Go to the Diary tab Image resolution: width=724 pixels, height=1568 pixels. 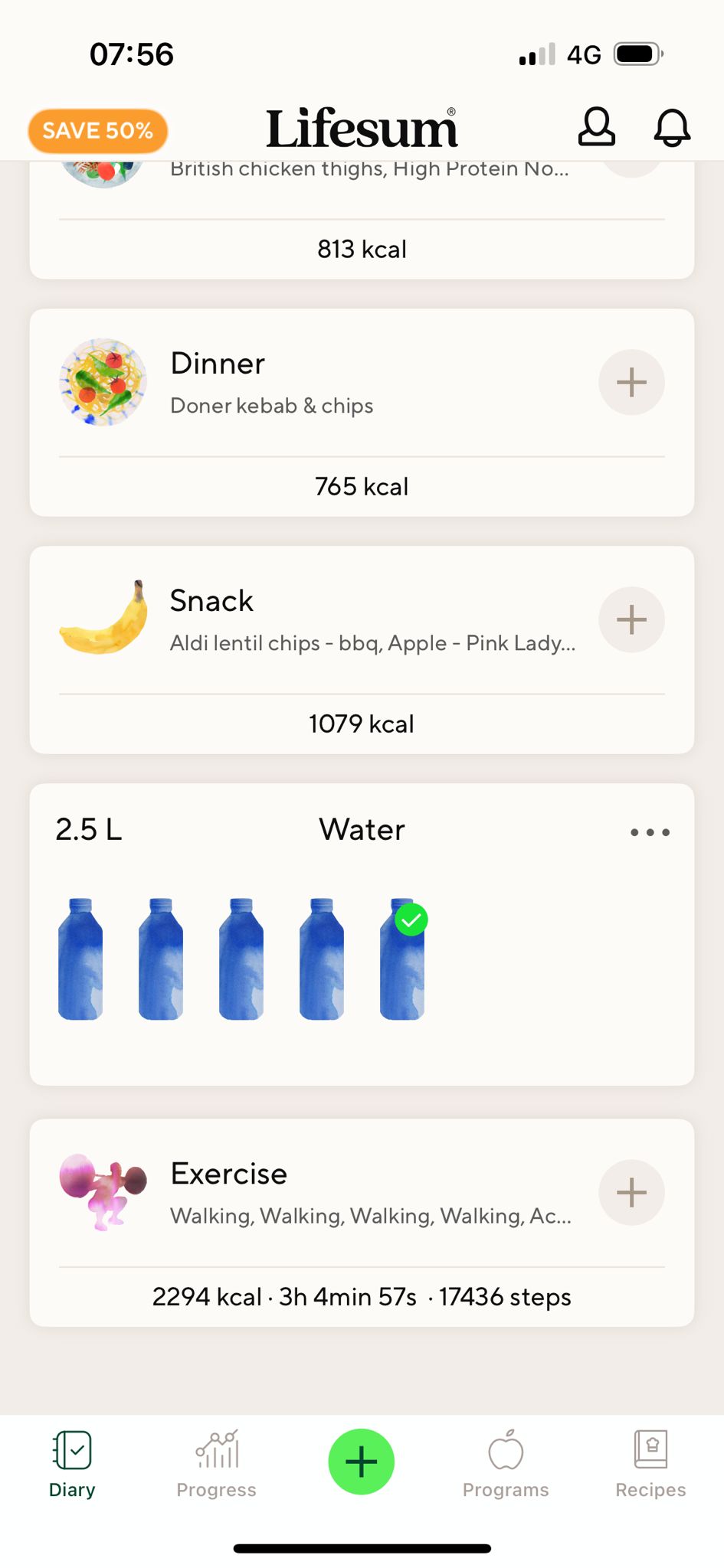[x=72, y=1464]
